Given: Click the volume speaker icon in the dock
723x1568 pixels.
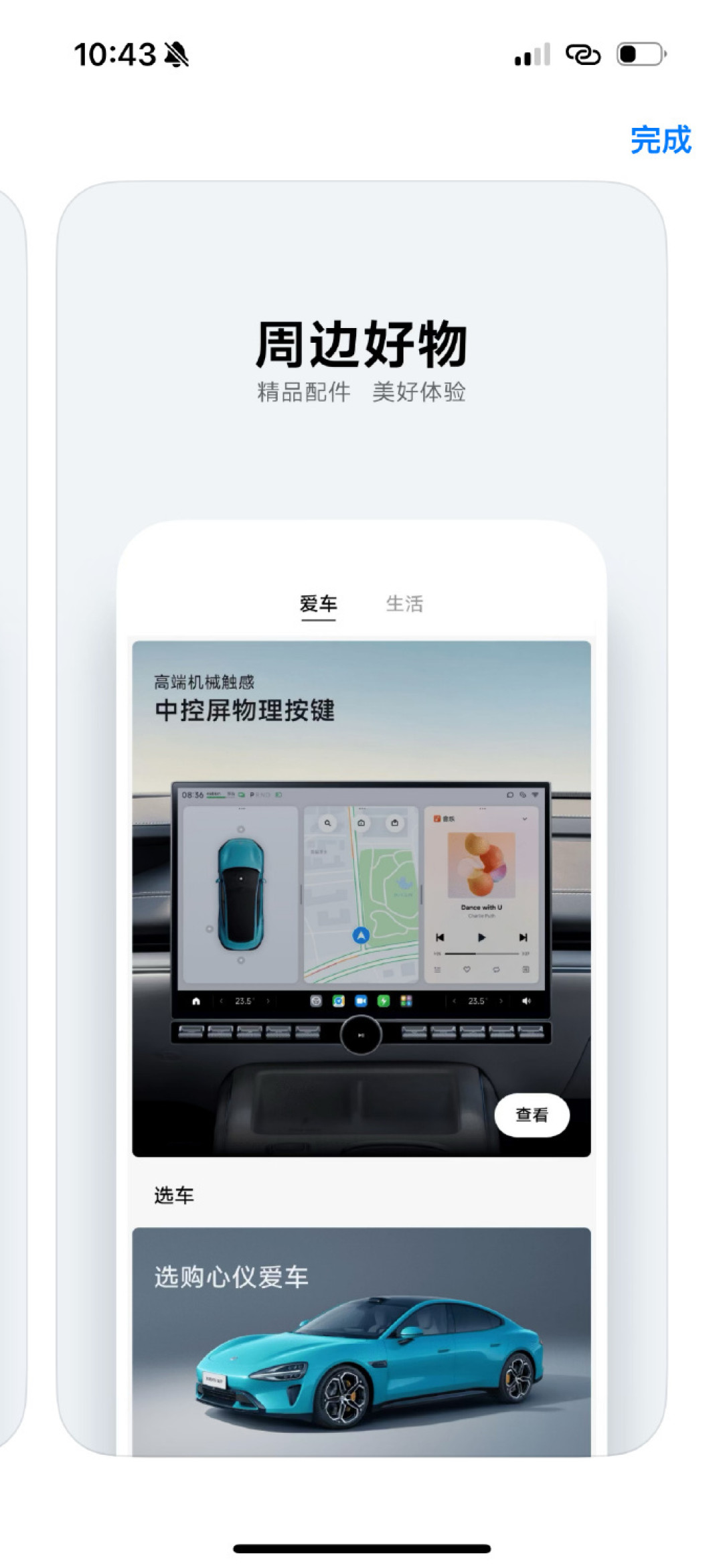Looking at the screenshot, I should click(526, 1000).
